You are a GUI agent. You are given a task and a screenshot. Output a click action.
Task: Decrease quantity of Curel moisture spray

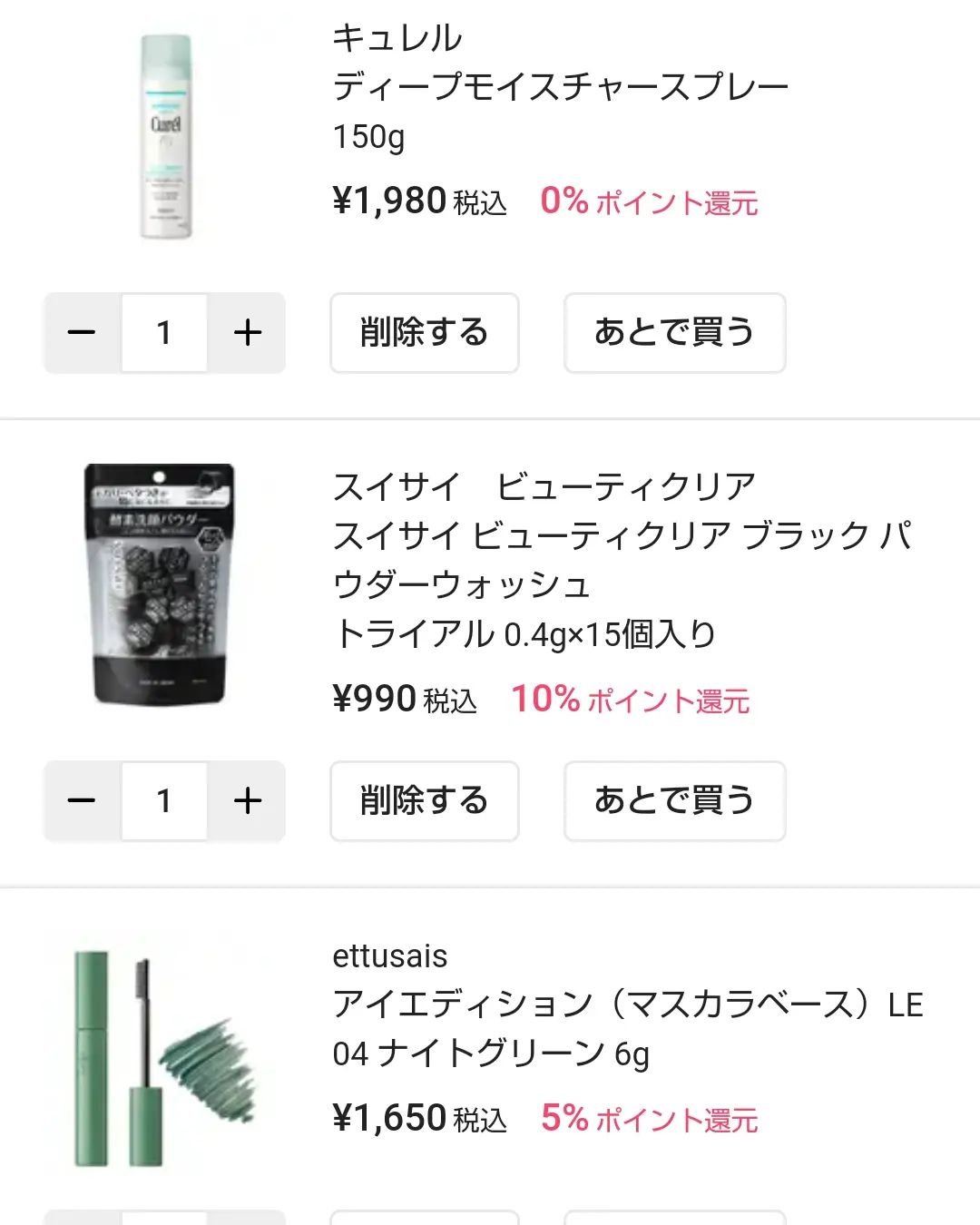tap(82, 333)
